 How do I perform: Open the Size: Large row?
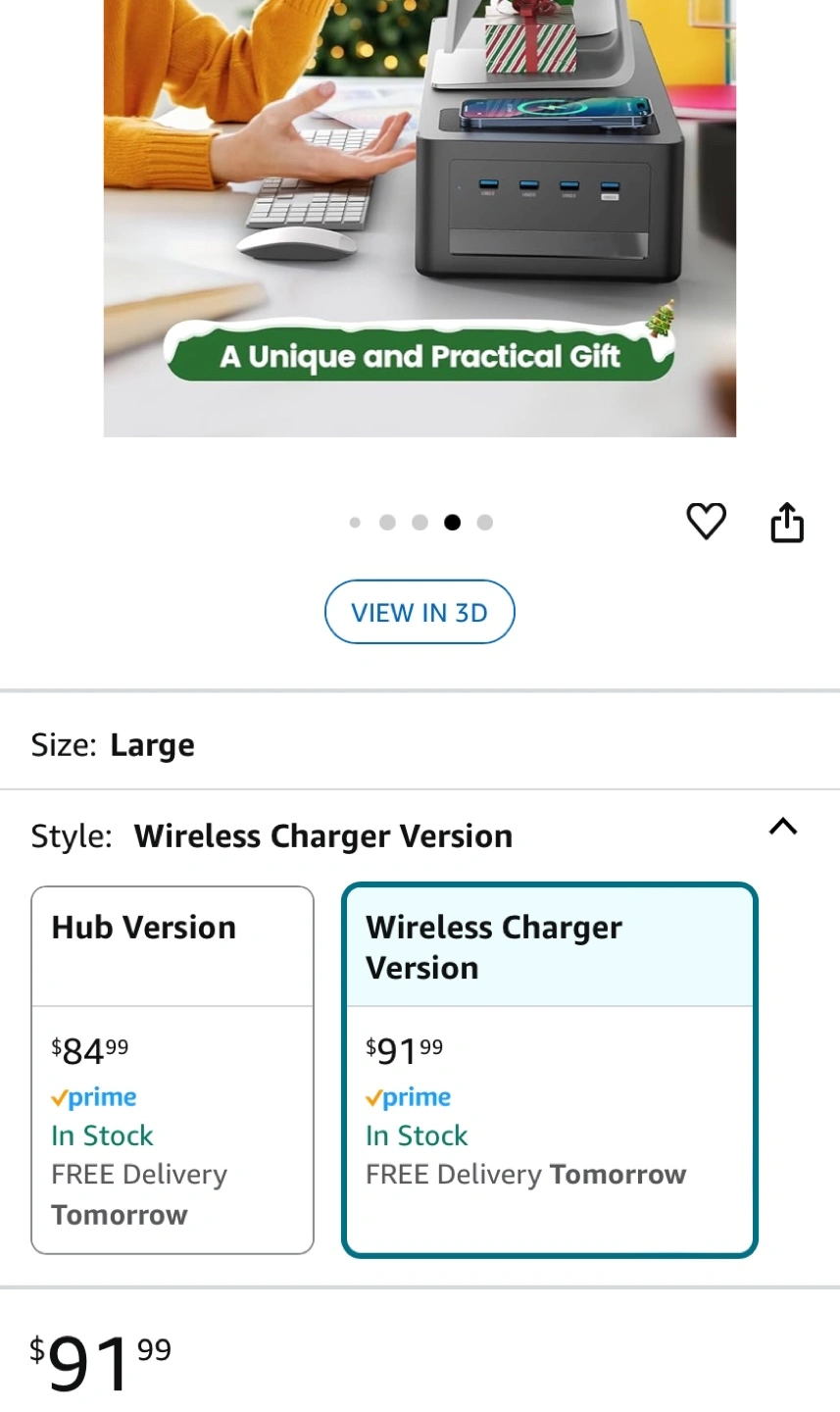point(420,744)
